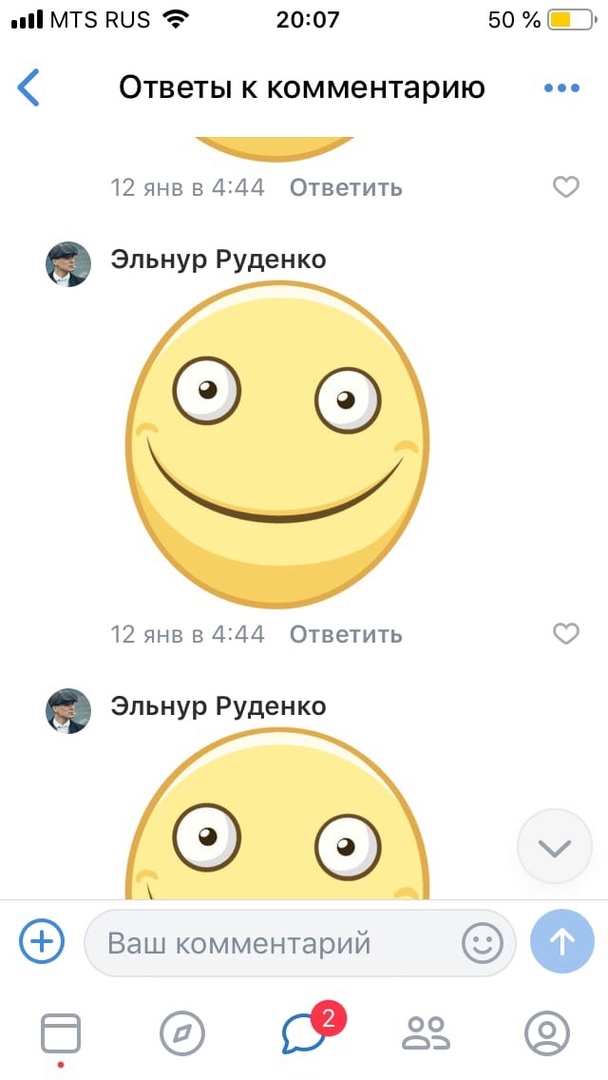Add an attachment with the plus icon
608x1080 pixels.
[42, 941]
